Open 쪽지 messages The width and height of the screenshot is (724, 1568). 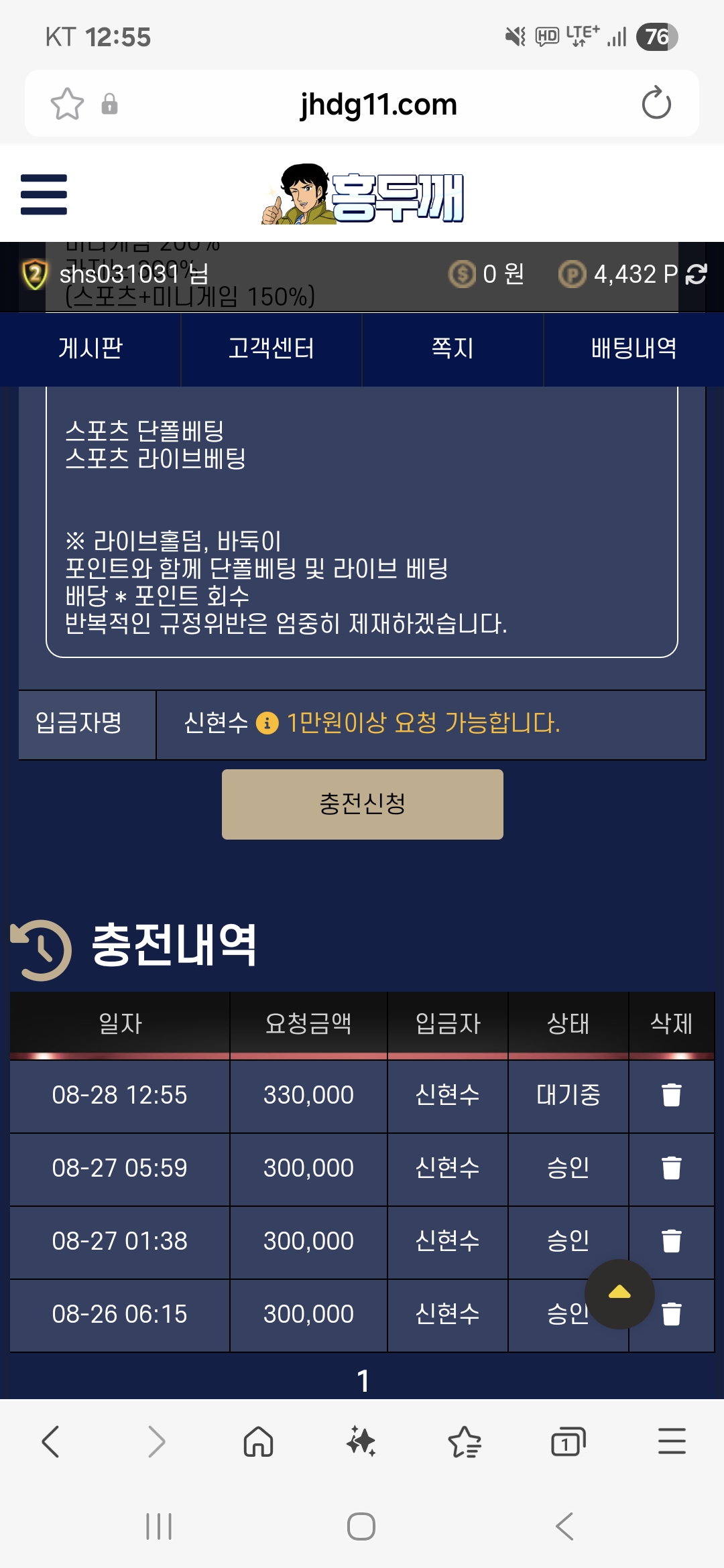coord(452,348)
